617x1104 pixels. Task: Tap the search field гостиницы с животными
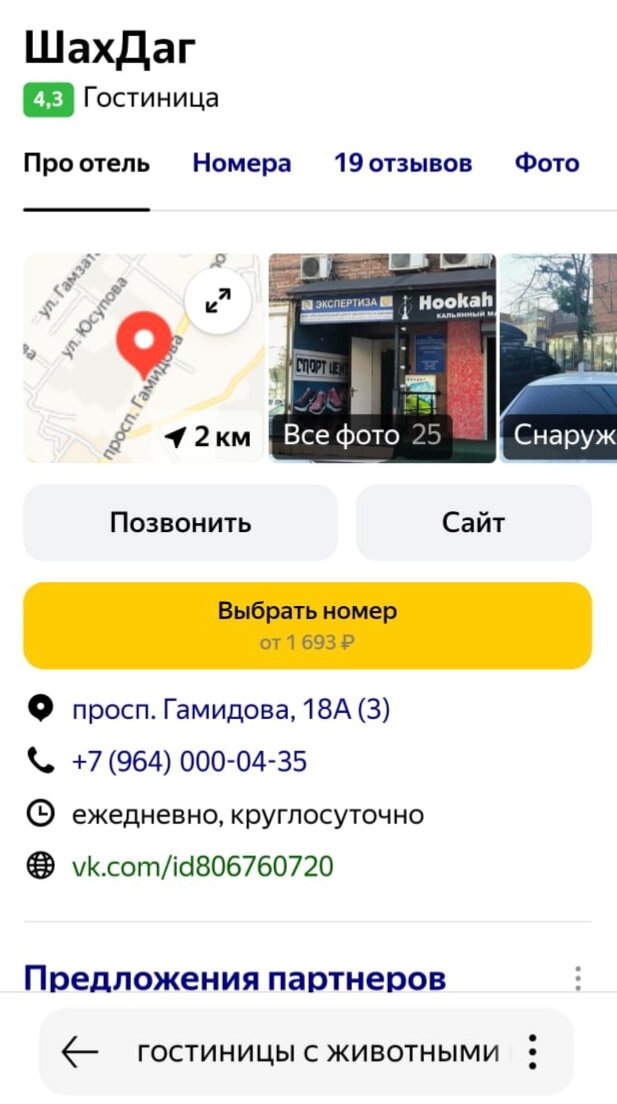click(316, 1052)
